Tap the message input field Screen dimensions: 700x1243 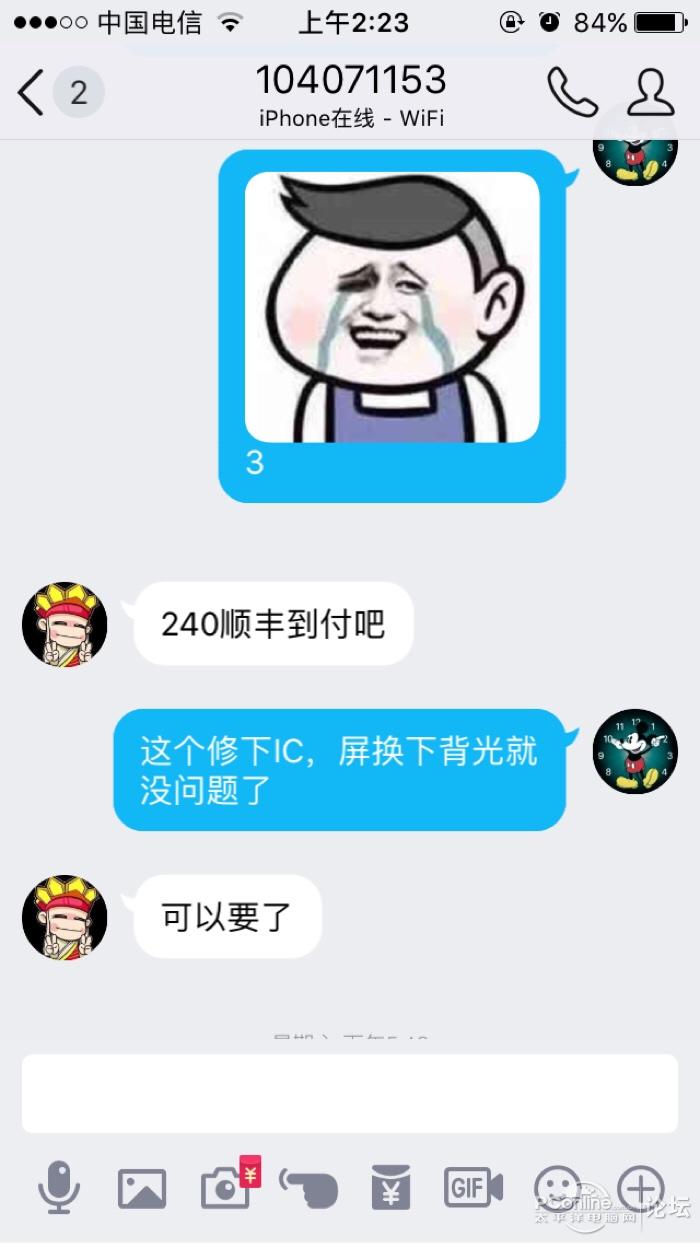[x=349, y=1093]
